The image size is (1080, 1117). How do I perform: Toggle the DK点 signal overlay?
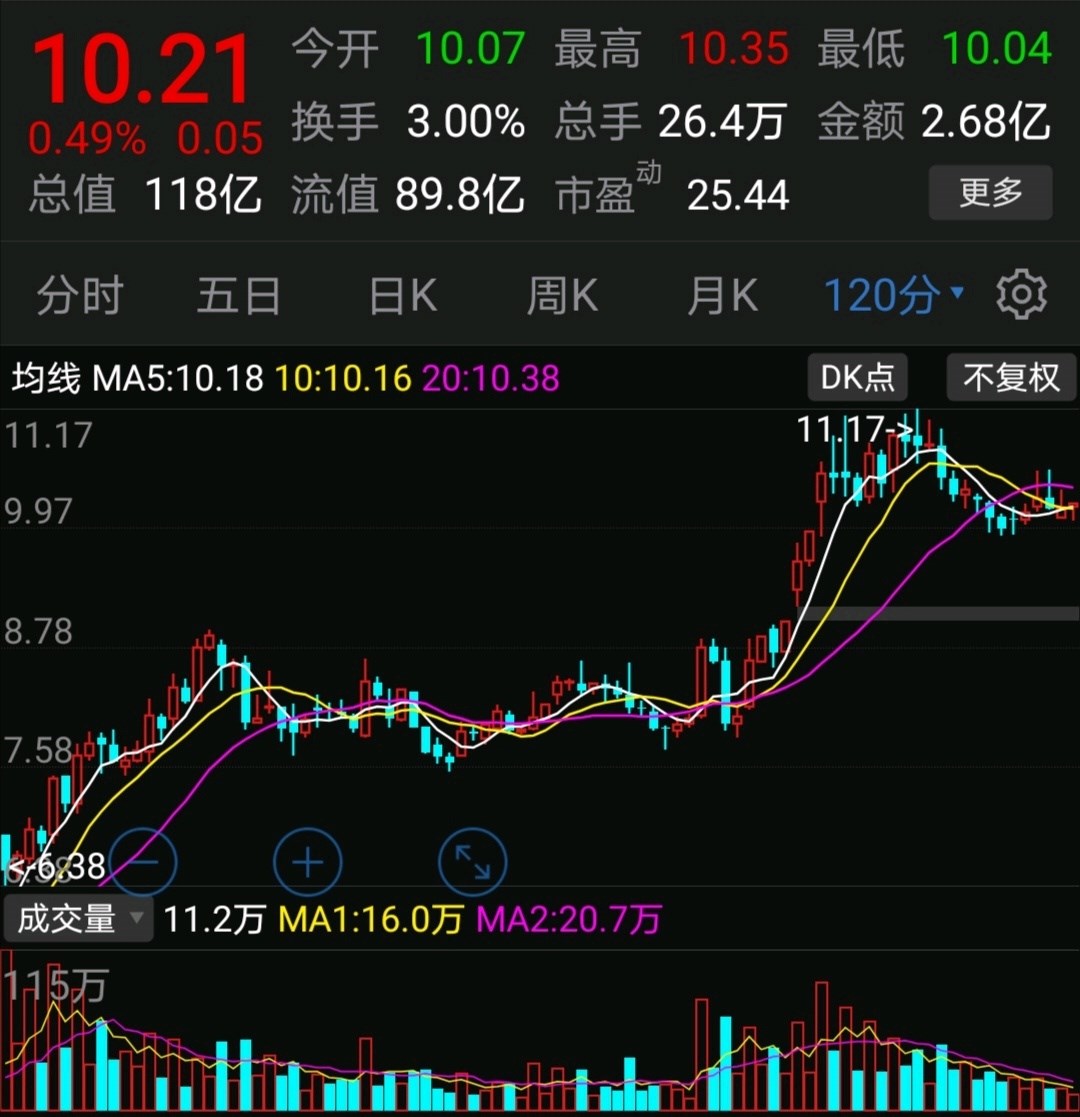[x=856, y=377]
